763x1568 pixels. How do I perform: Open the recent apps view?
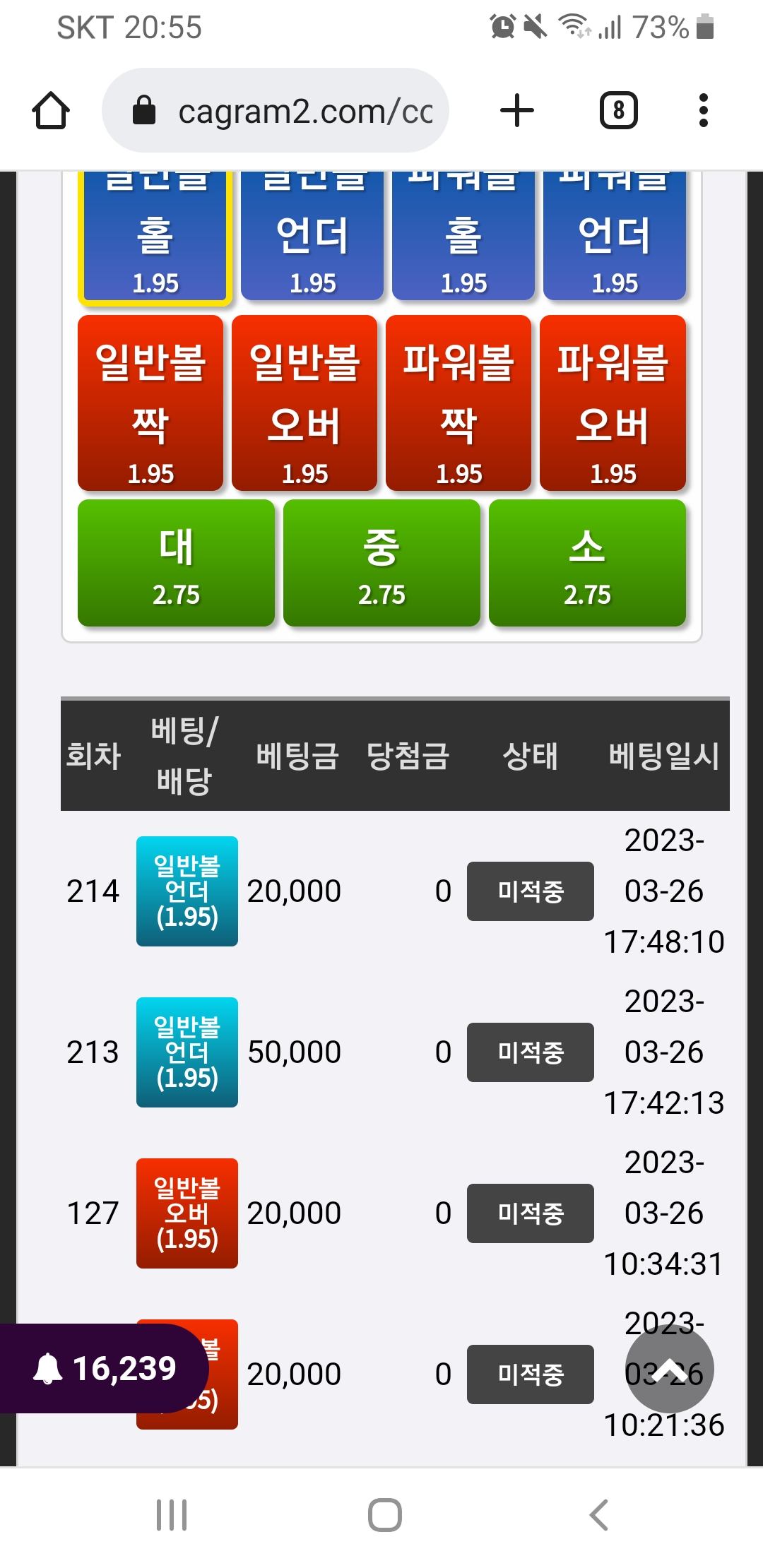[x=172, y=1515]
